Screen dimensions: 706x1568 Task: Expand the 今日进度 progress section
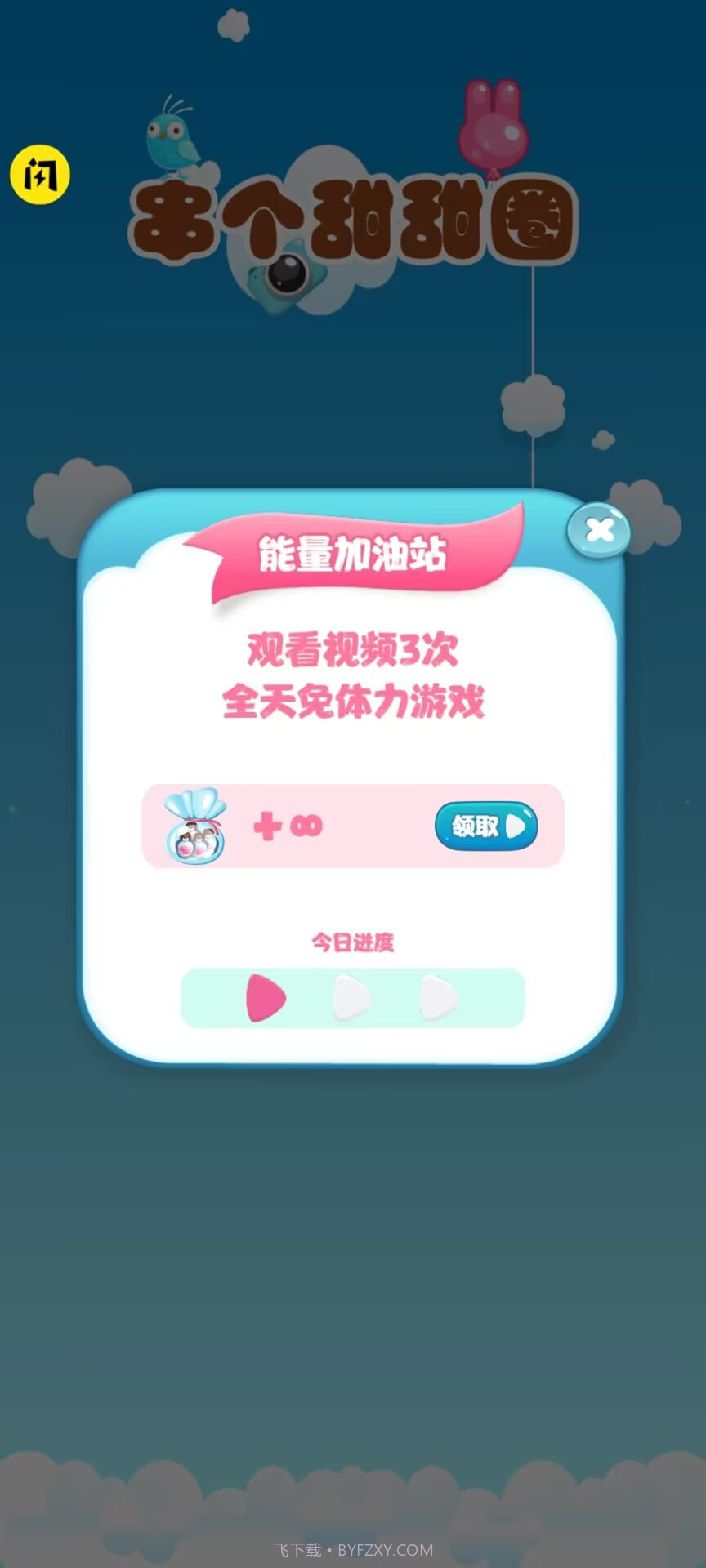(x=351, y=941)
